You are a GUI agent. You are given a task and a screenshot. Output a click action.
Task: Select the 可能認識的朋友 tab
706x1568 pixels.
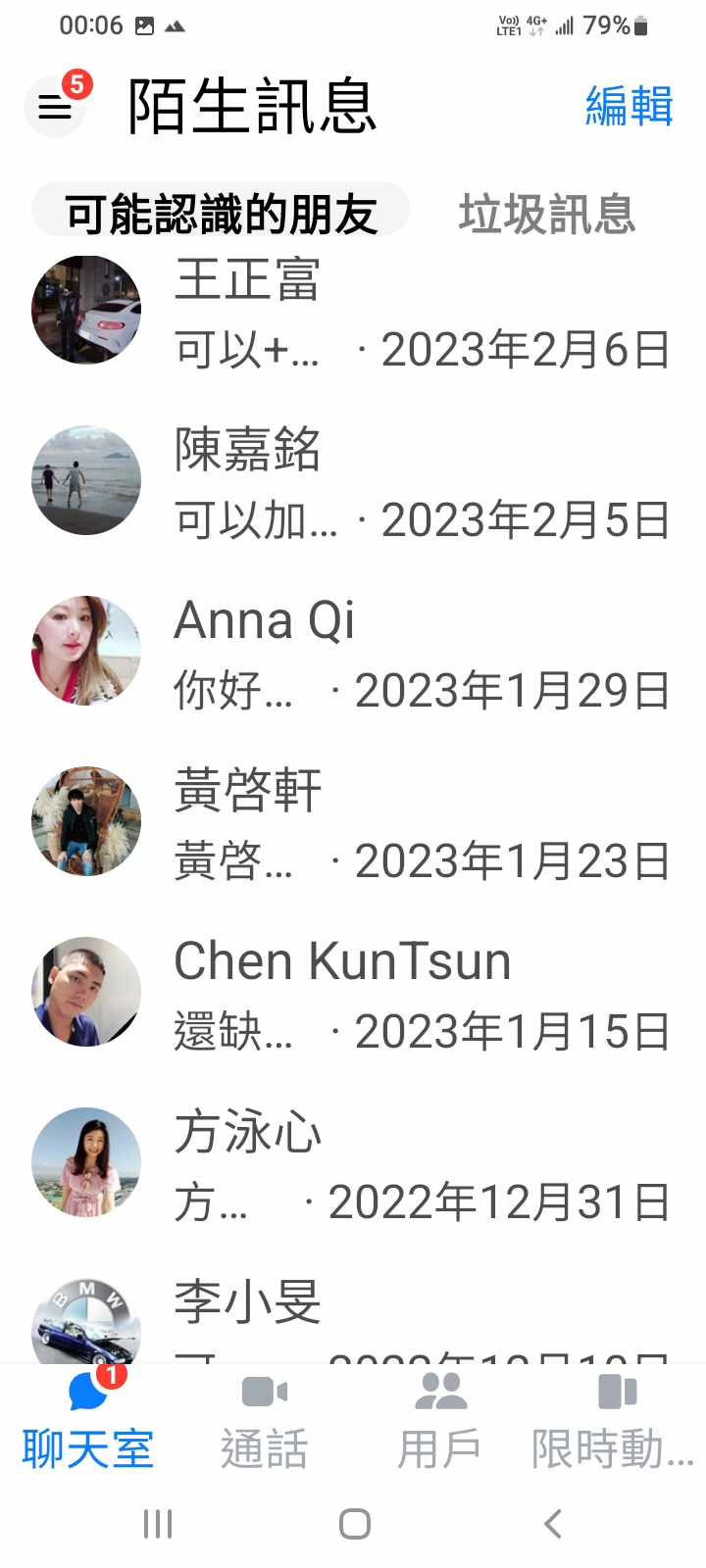click(x=221, y=214)
